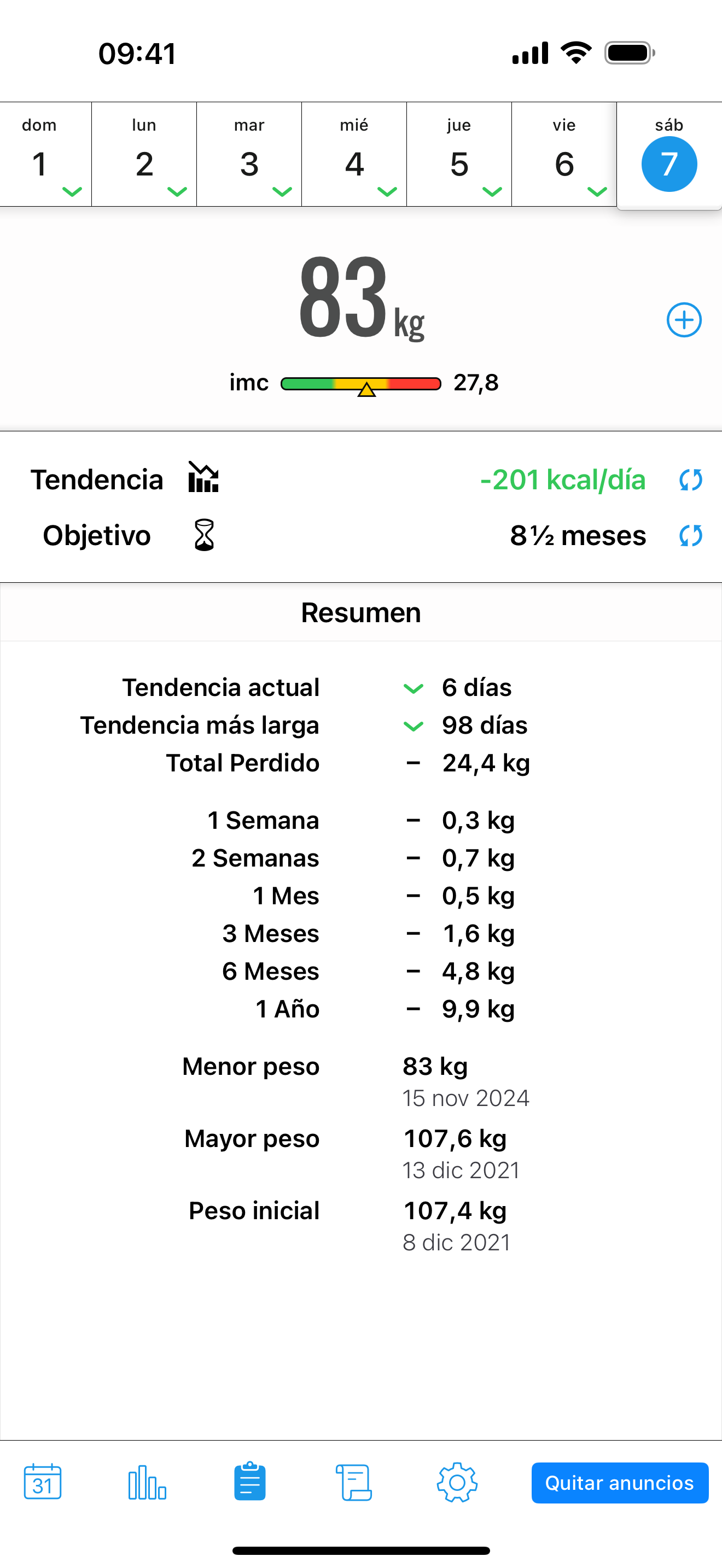Open the calendar tab
The height and width of the screenshot is (1568, 722).
tap(43, 1482)
